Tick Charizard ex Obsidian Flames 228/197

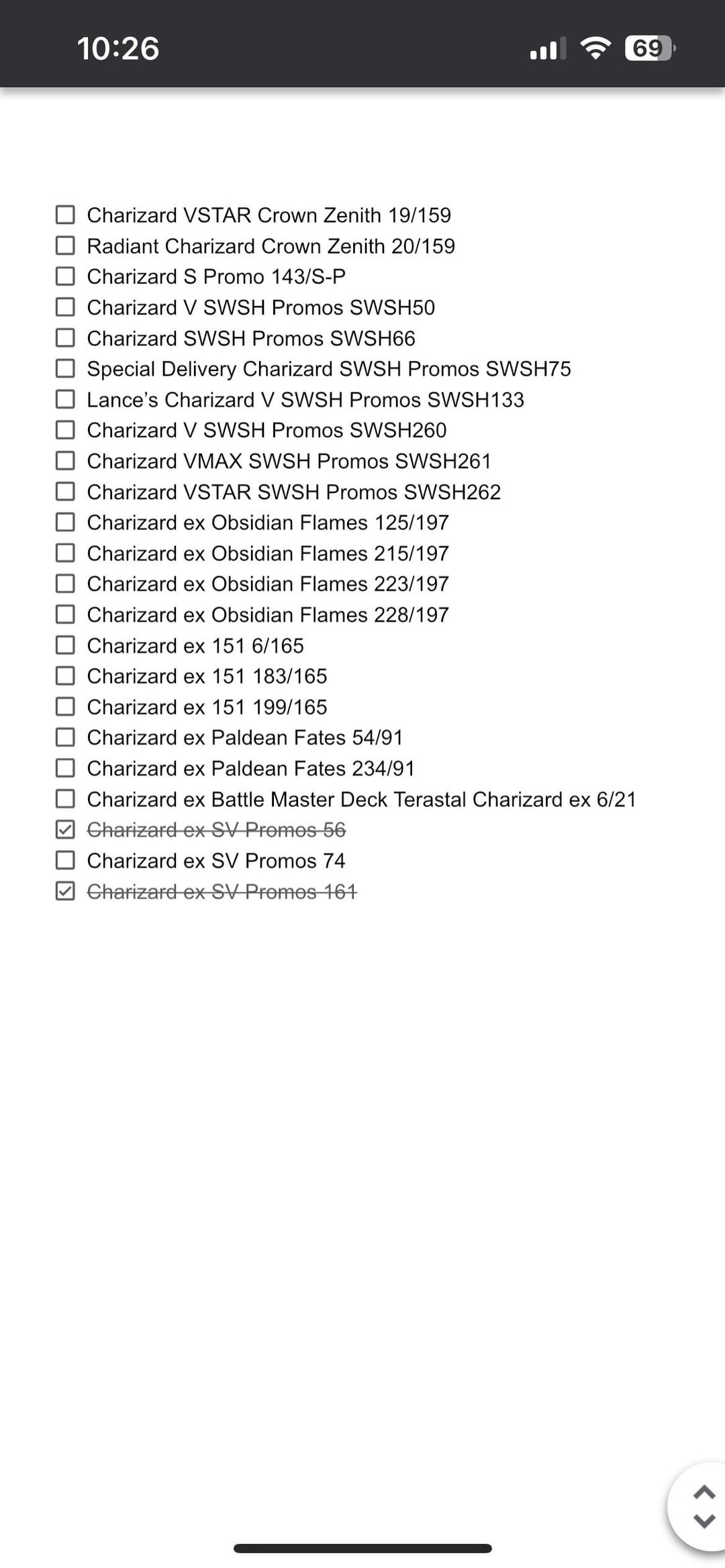pos(65,615)
